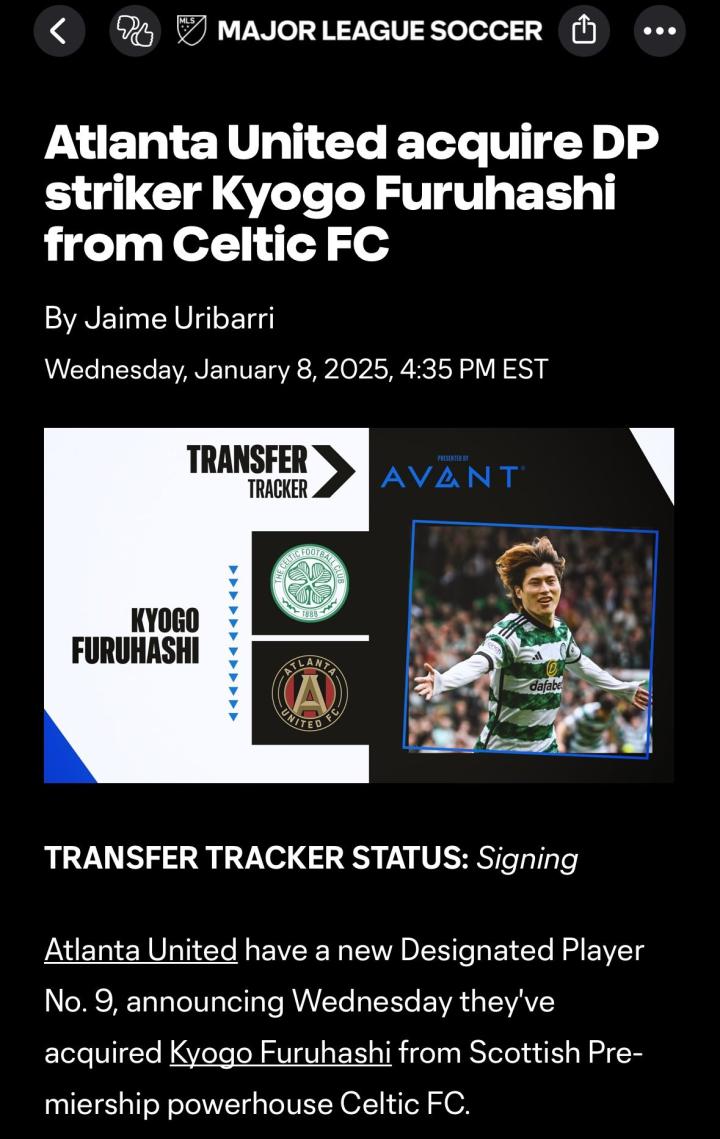720x1139 pixels.
Task: Open the three-dot overflow menu
Action: pyautogui.click(x=660, y=31)
